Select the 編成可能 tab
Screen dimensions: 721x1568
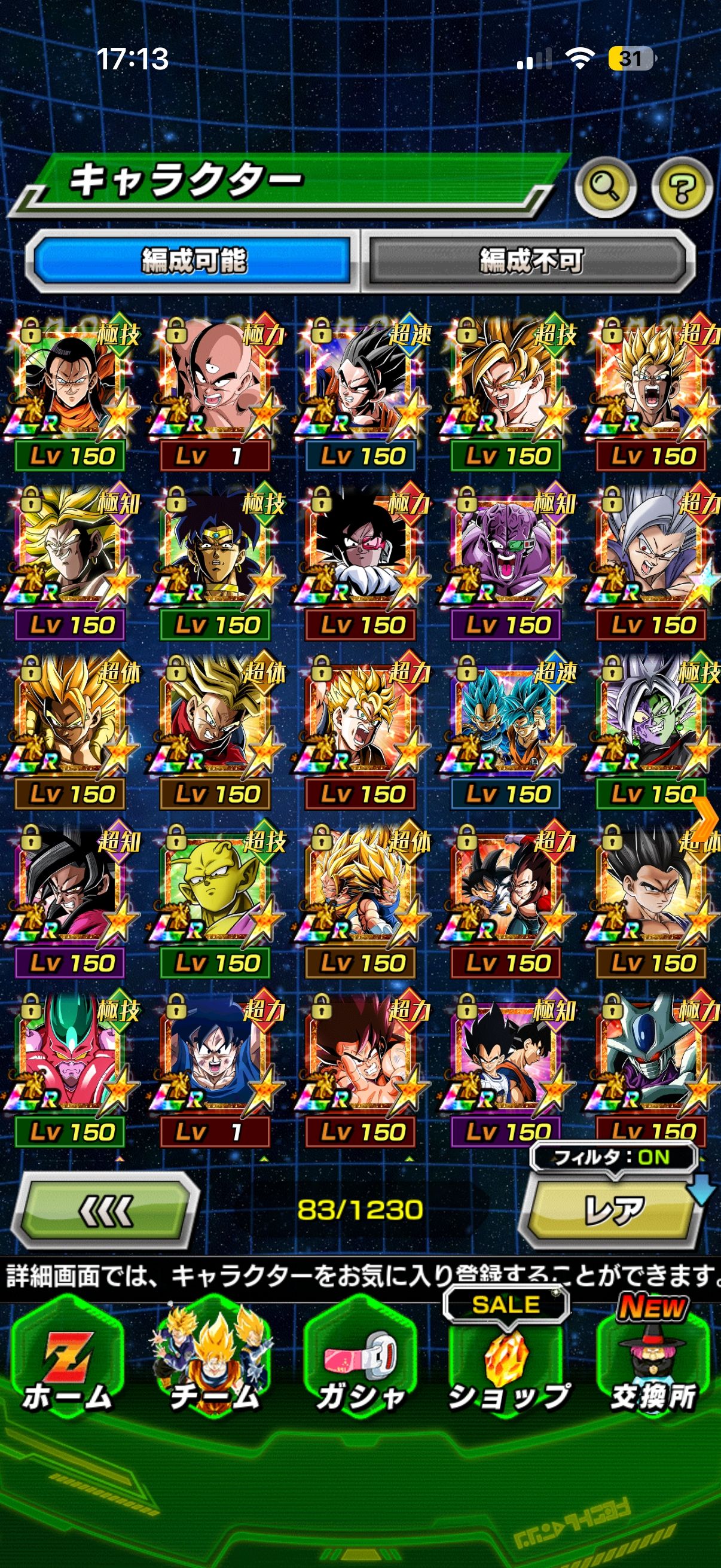pyautogui.click(x=194, y=261)
